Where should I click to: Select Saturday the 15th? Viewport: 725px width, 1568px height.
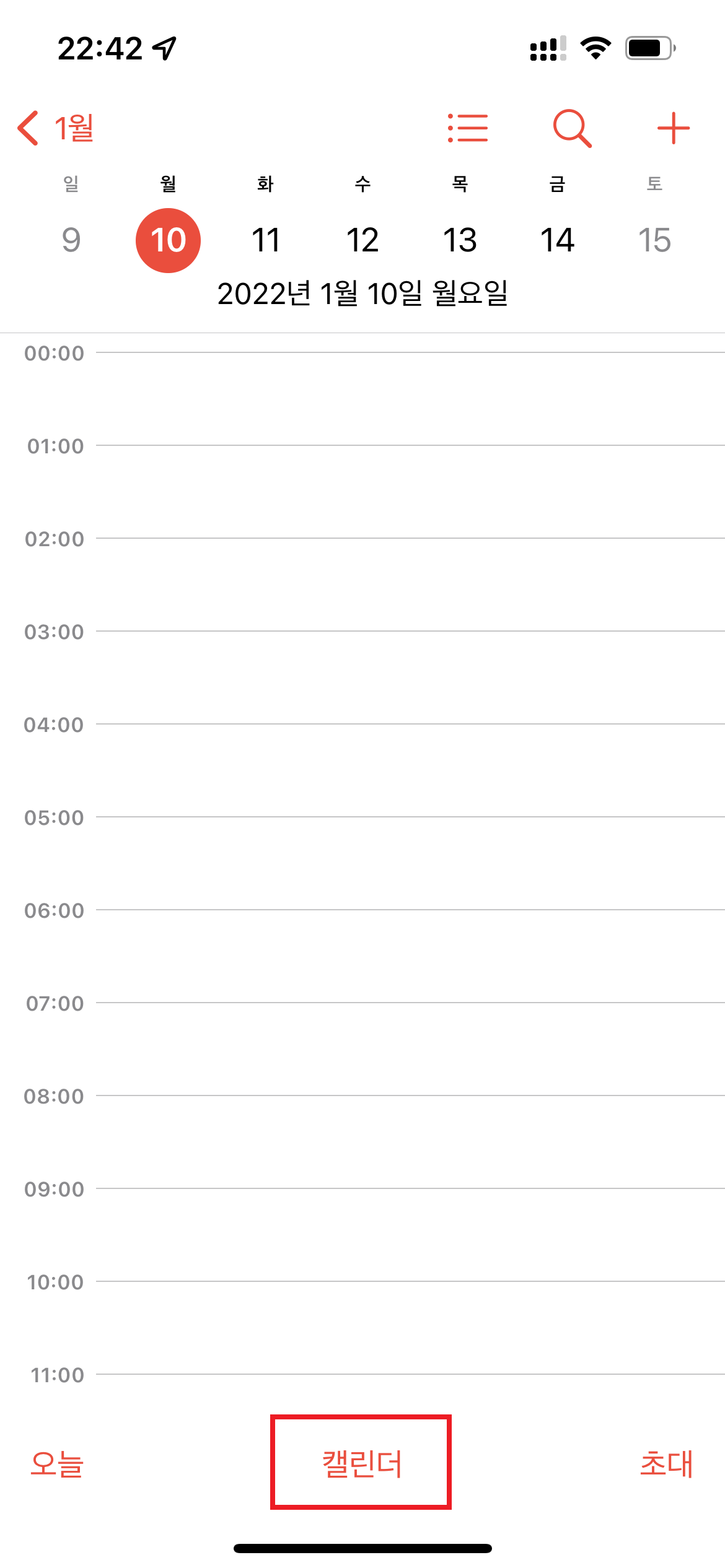654,240
